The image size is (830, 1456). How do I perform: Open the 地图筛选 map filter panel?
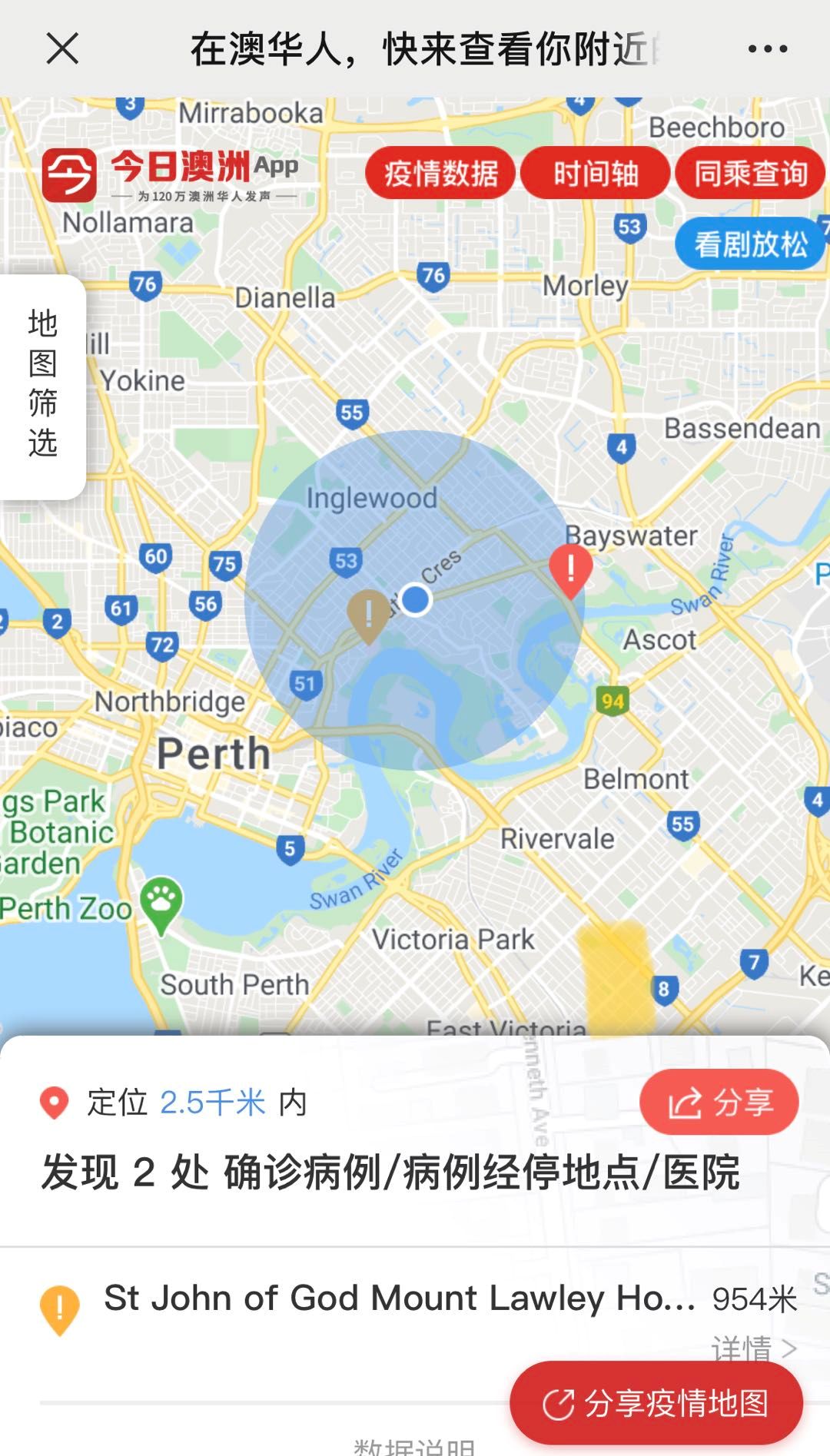[x=42, y=384]
